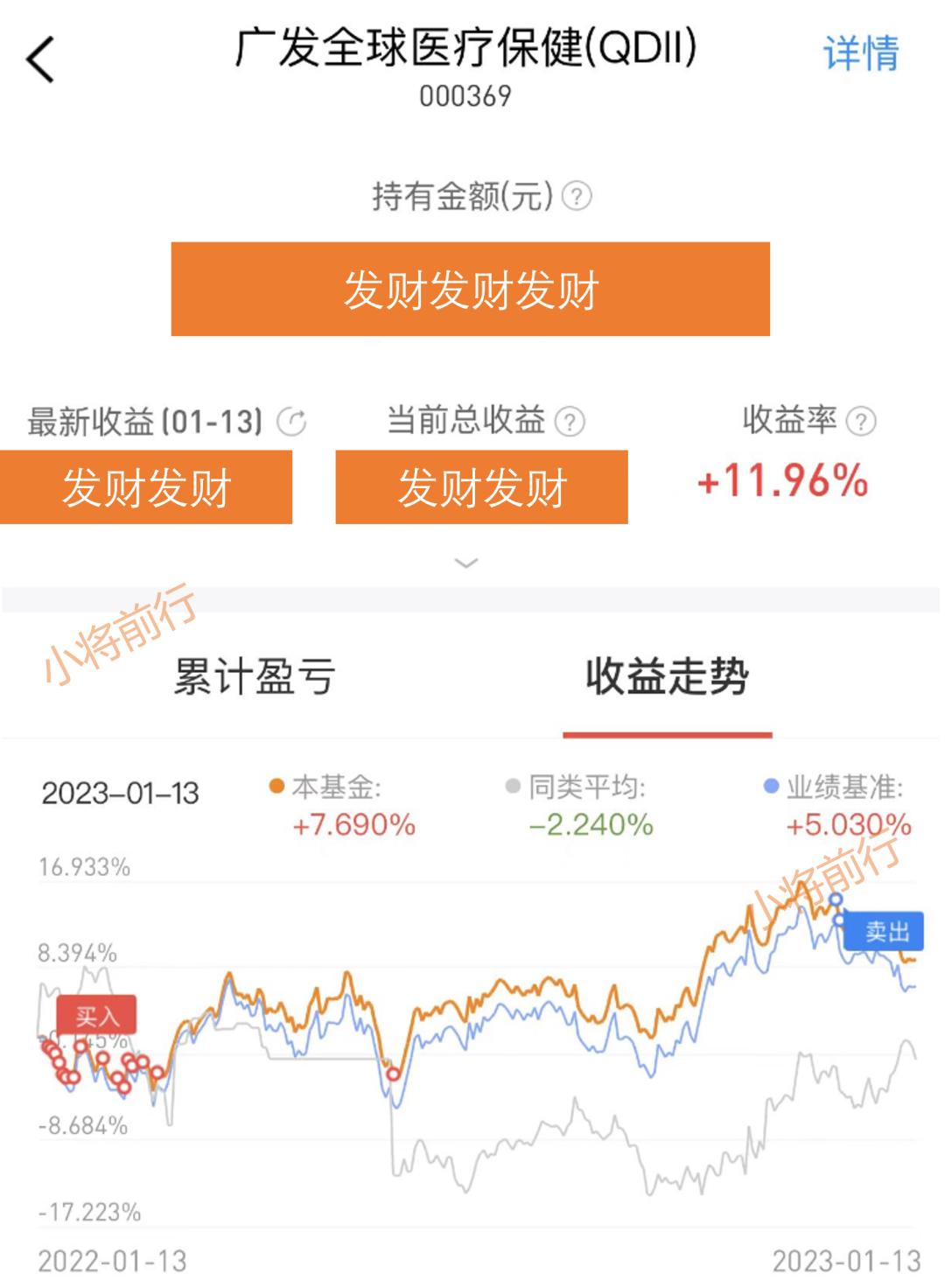Select the blue 业绩基准 legend dot
Screen dimensions: 945x1288
[x=770, y=787]
